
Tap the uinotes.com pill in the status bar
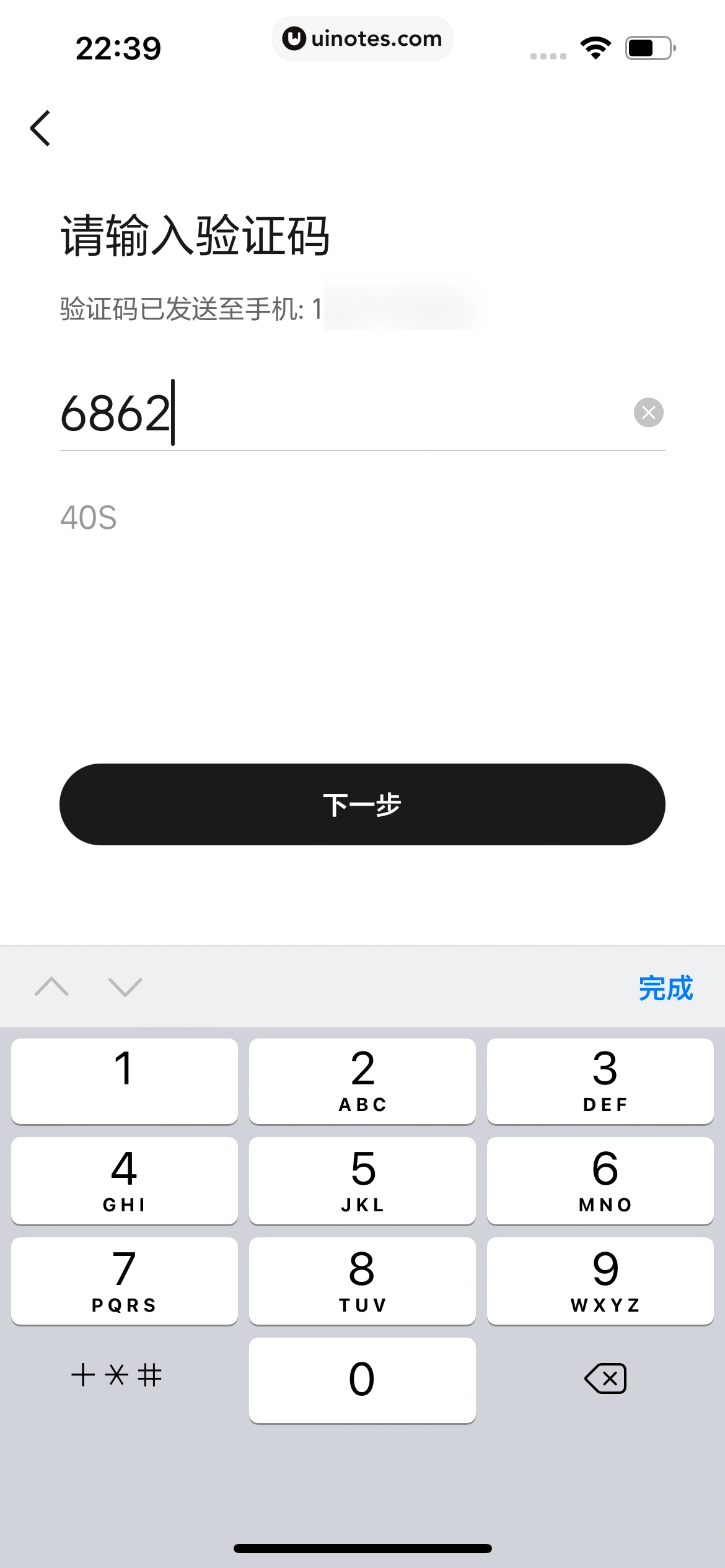[362, 38]
